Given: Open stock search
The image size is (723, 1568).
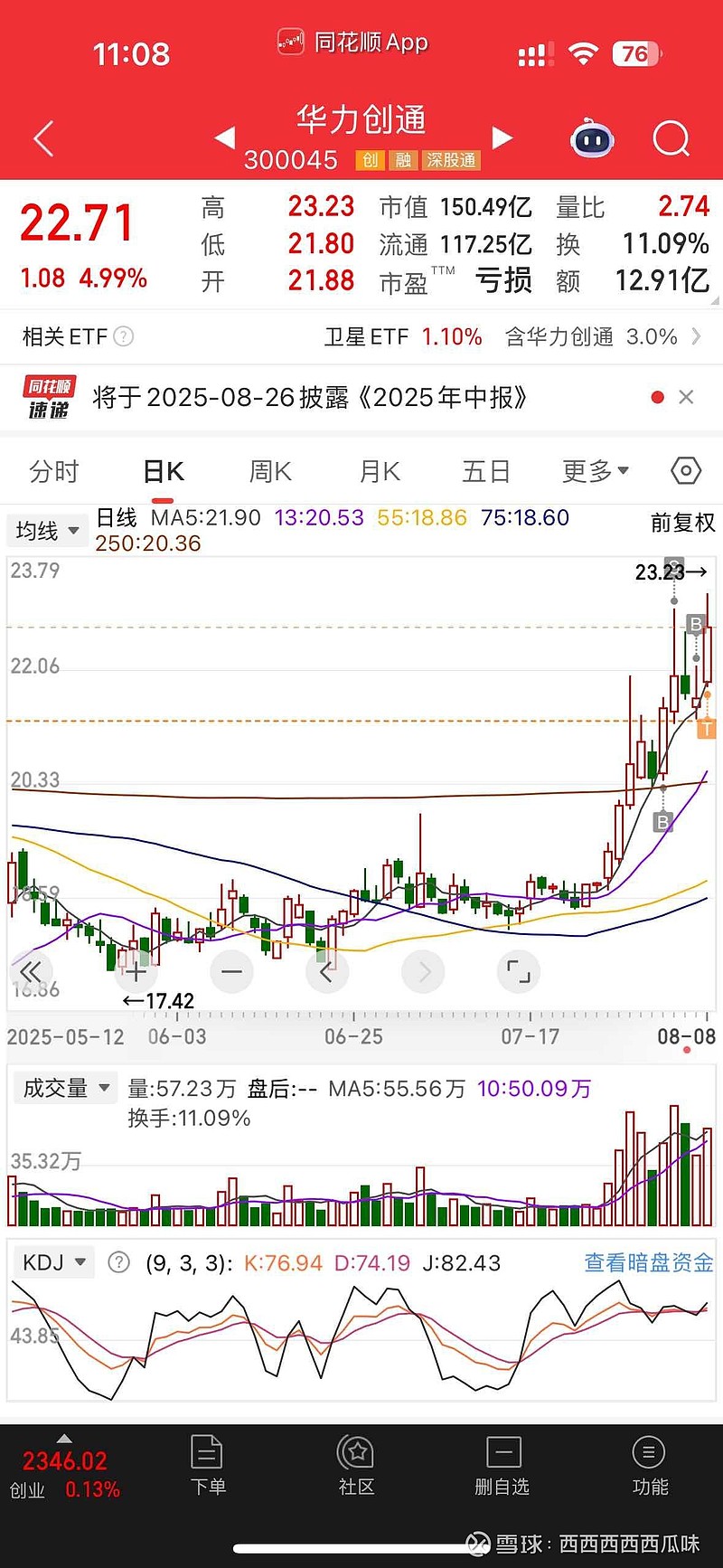Looking at the screenshot, I should click(671, 139).
